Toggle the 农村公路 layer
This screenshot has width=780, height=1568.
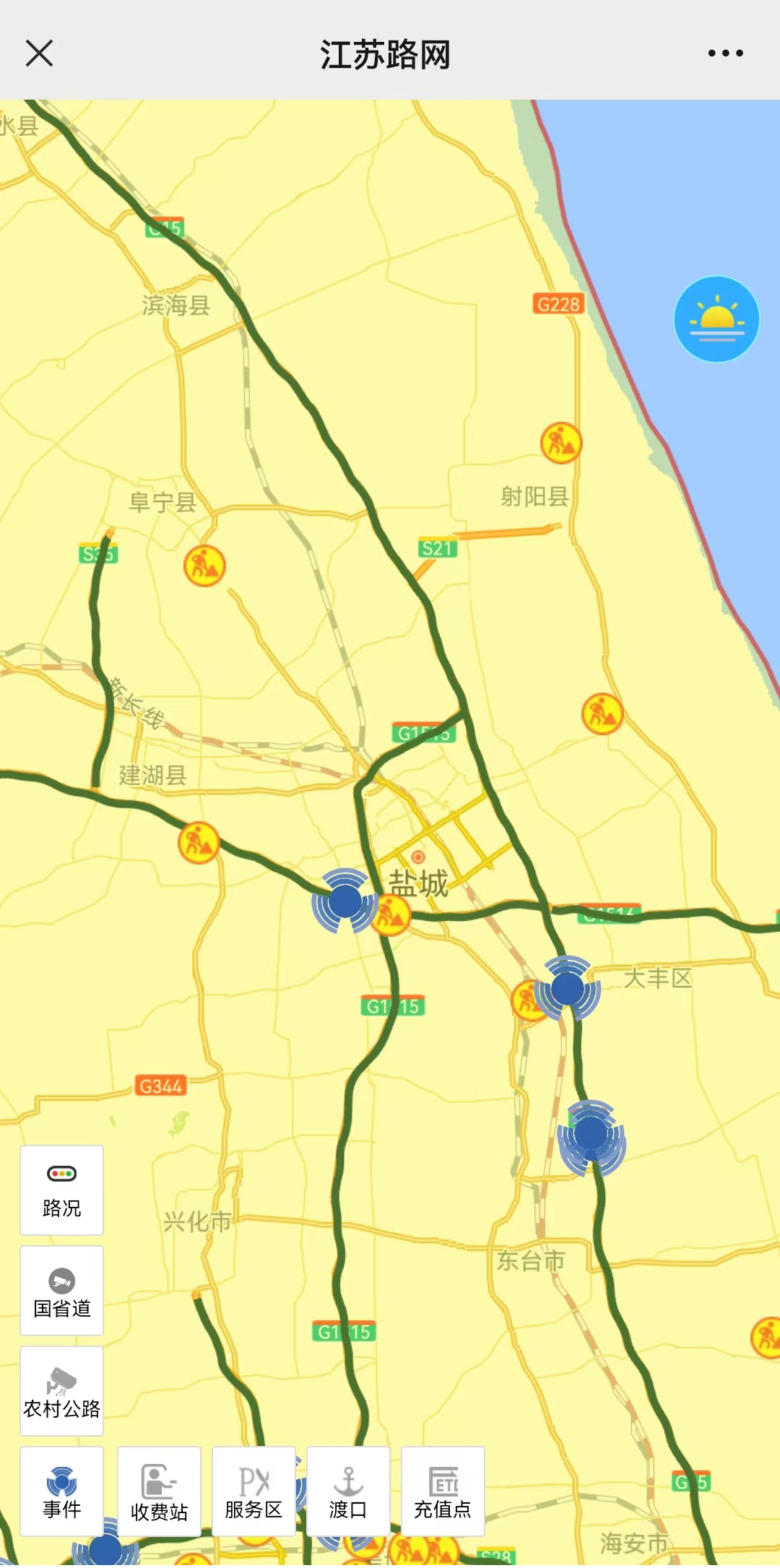click(61, 1391)
